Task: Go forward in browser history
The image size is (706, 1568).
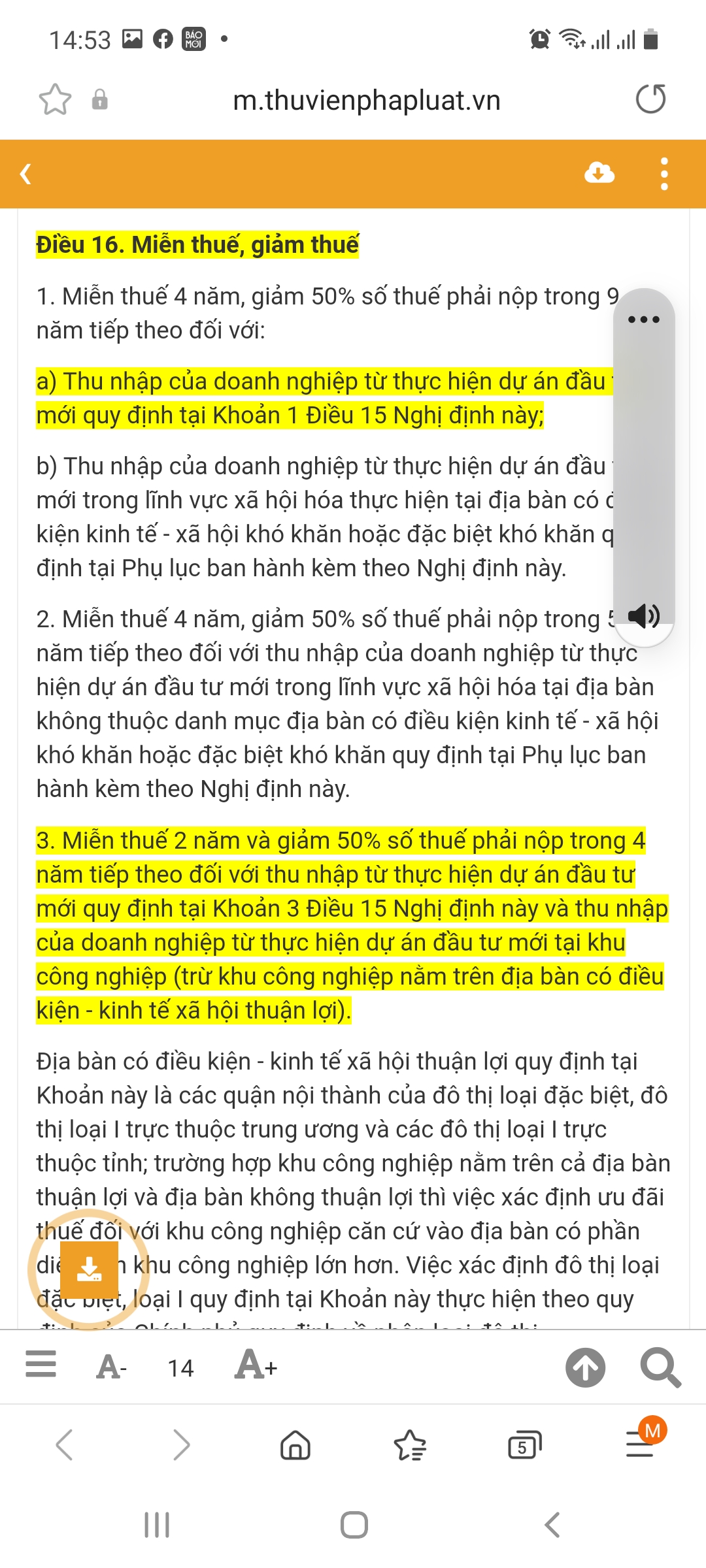Action: 180,1445
